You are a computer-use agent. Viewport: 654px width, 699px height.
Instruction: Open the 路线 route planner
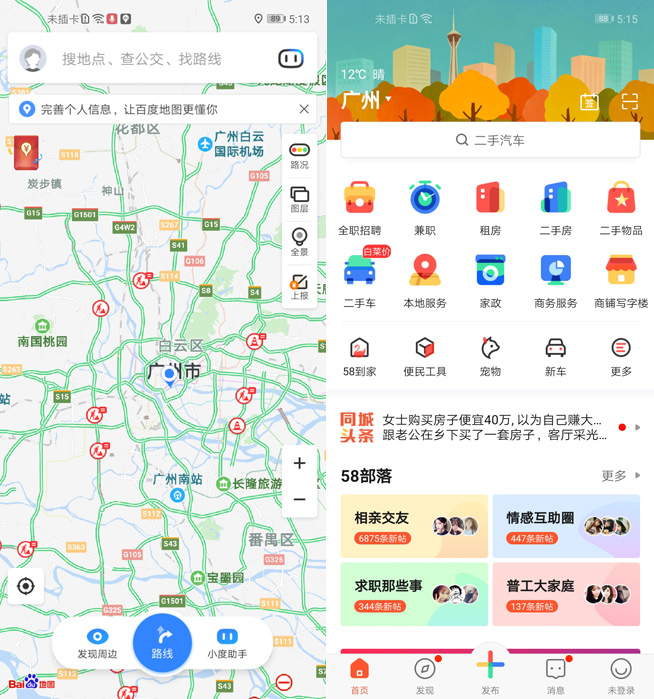click(x=162, y=641)
